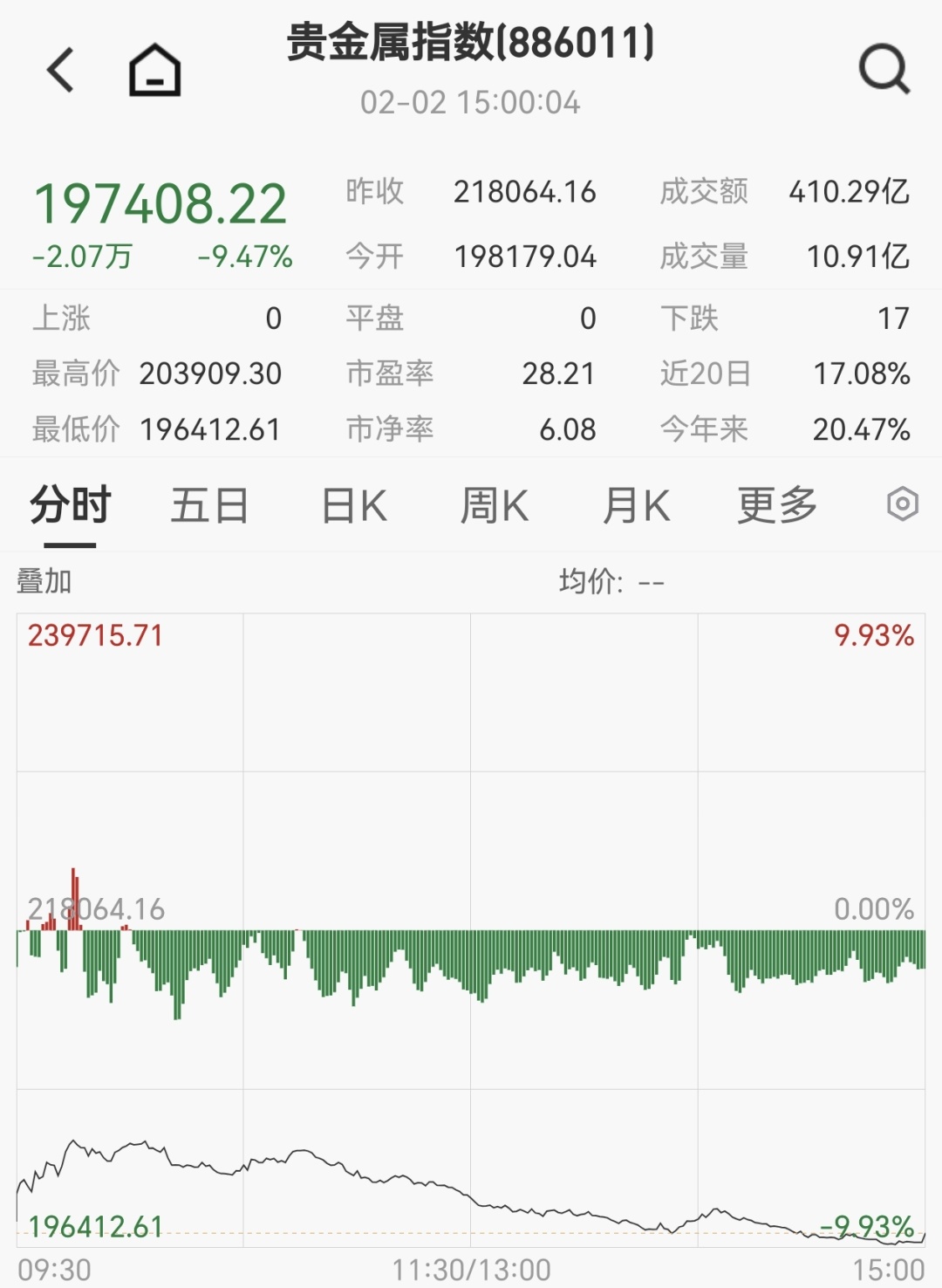942x1288 pixels.
Task: Open the home icon
Action: pyautogui.click(x=154, y=70)
